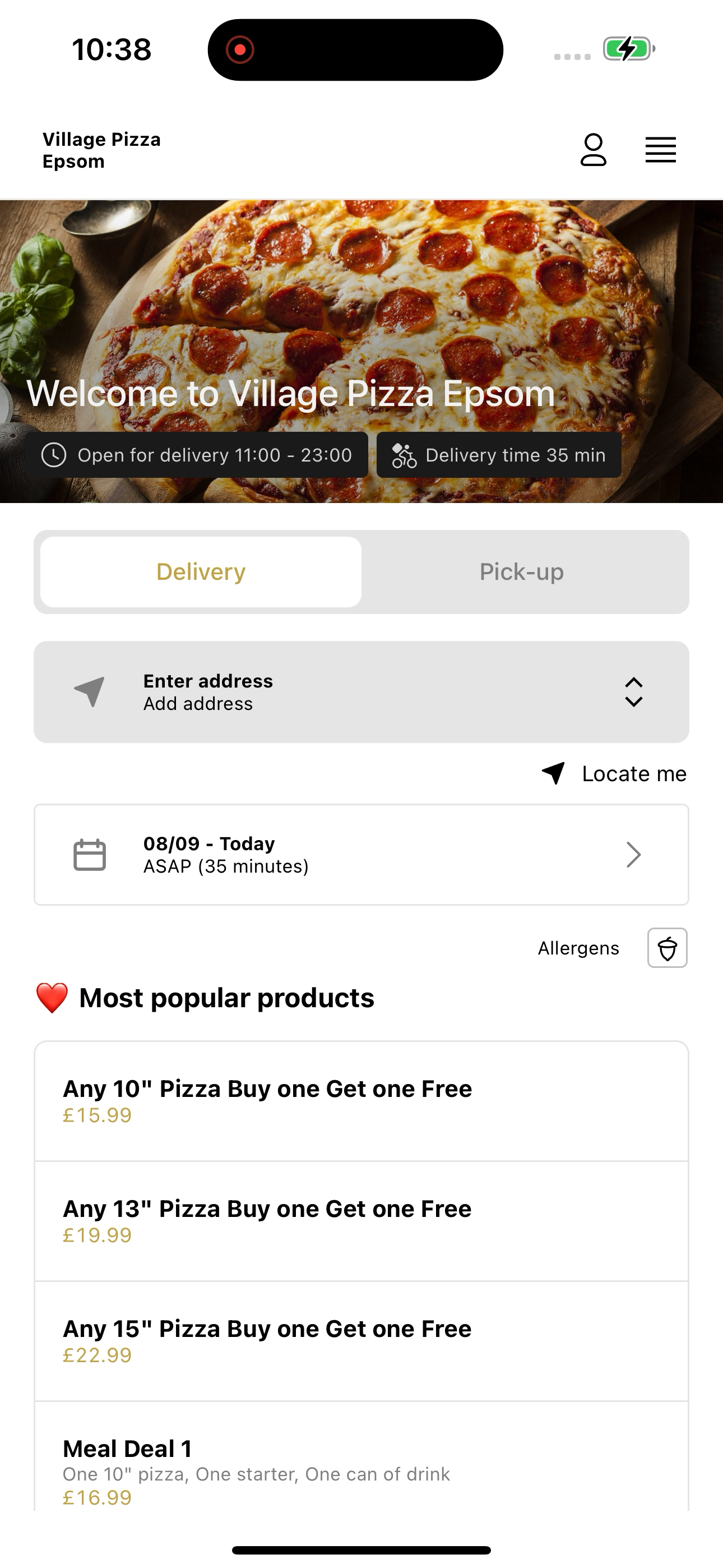Tap Locate me to detect location
The width and height of the screenshot is (723, 1568).
coord(614,774)
